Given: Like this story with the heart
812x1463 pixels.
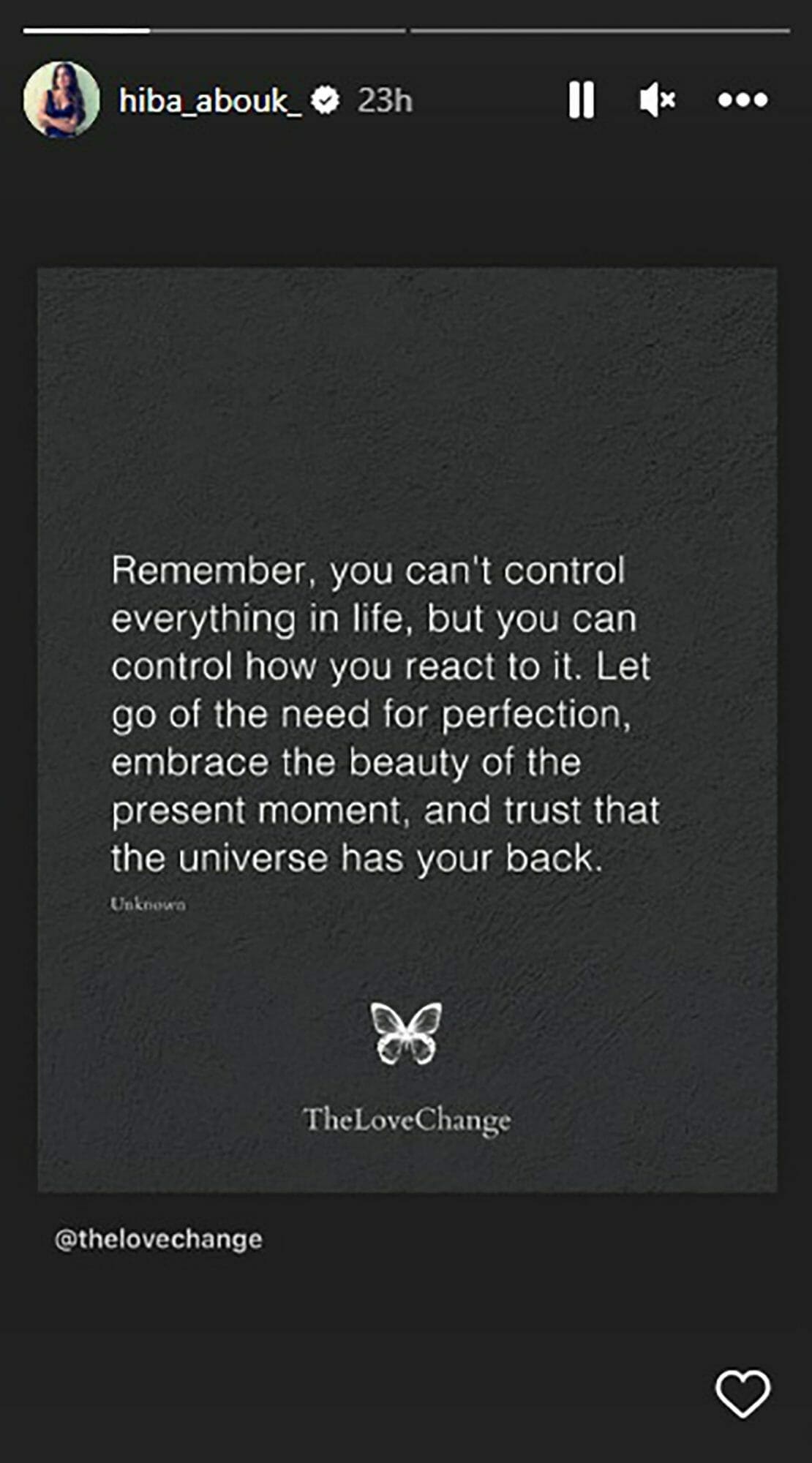Looking at the screenshot, I should 743,1394.
